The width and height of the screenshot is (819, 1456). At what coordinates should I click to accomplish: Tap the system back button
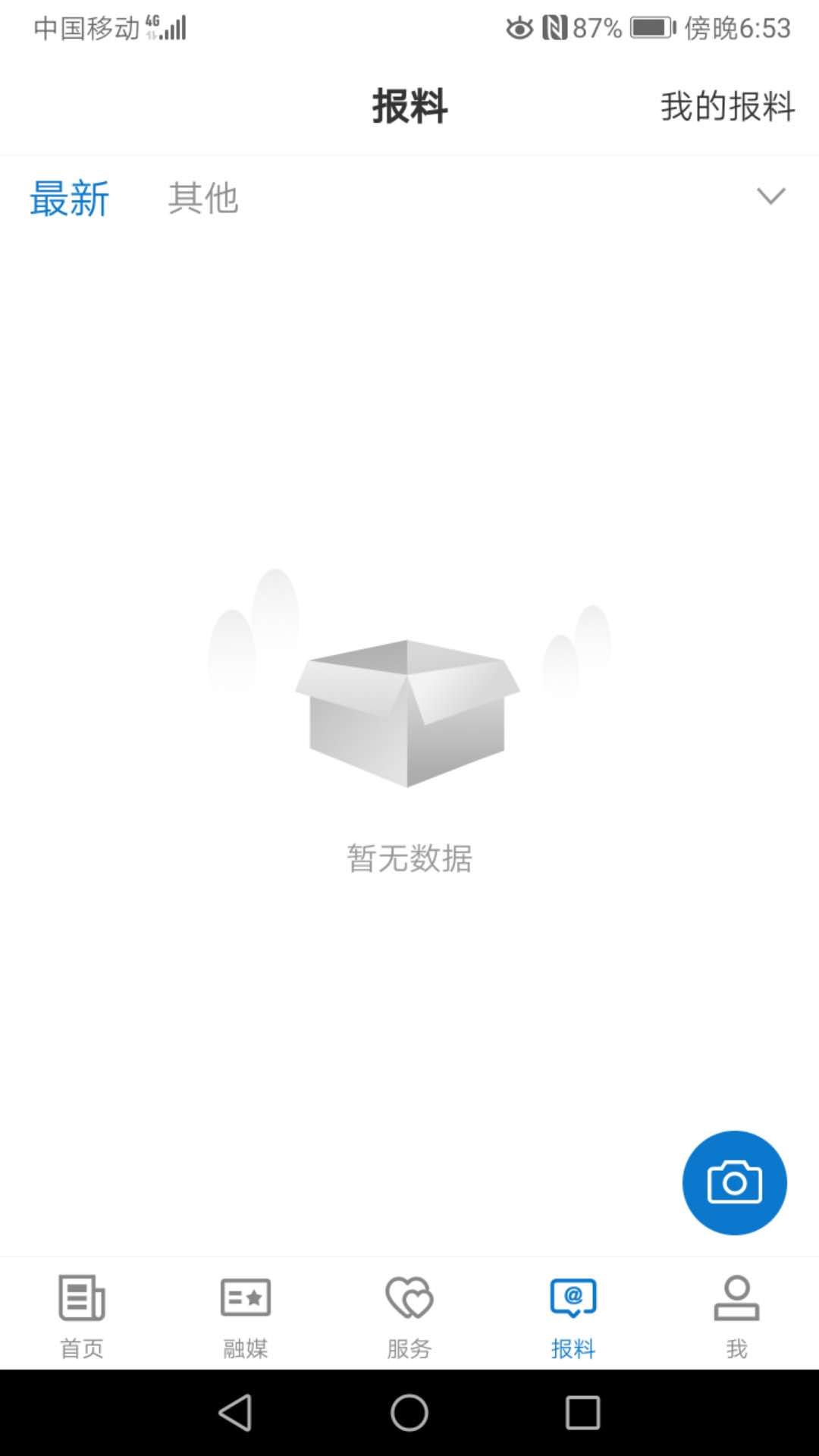point(235,1413)
